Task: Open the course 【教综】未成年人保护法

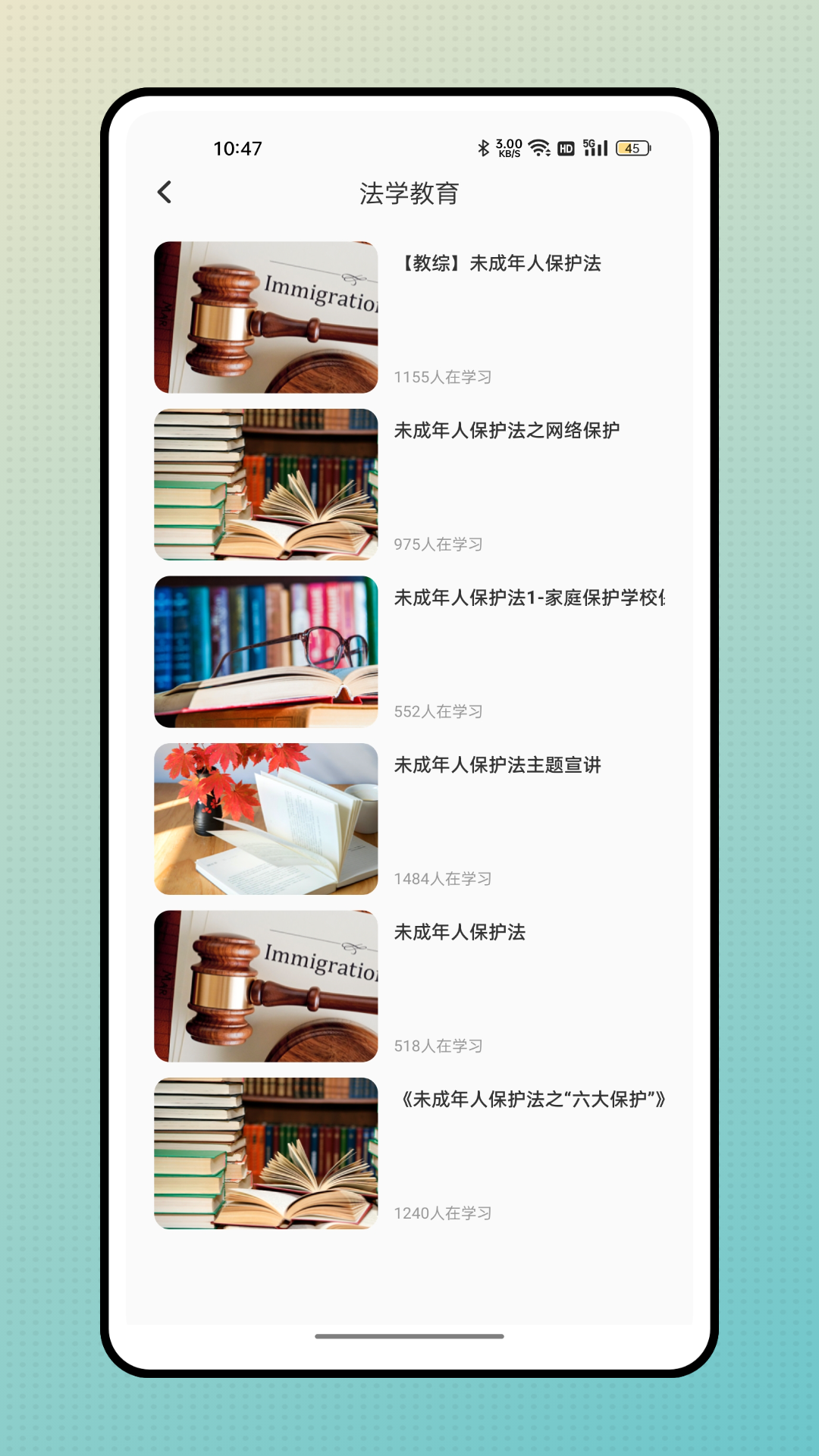Action: click(497, 264)
